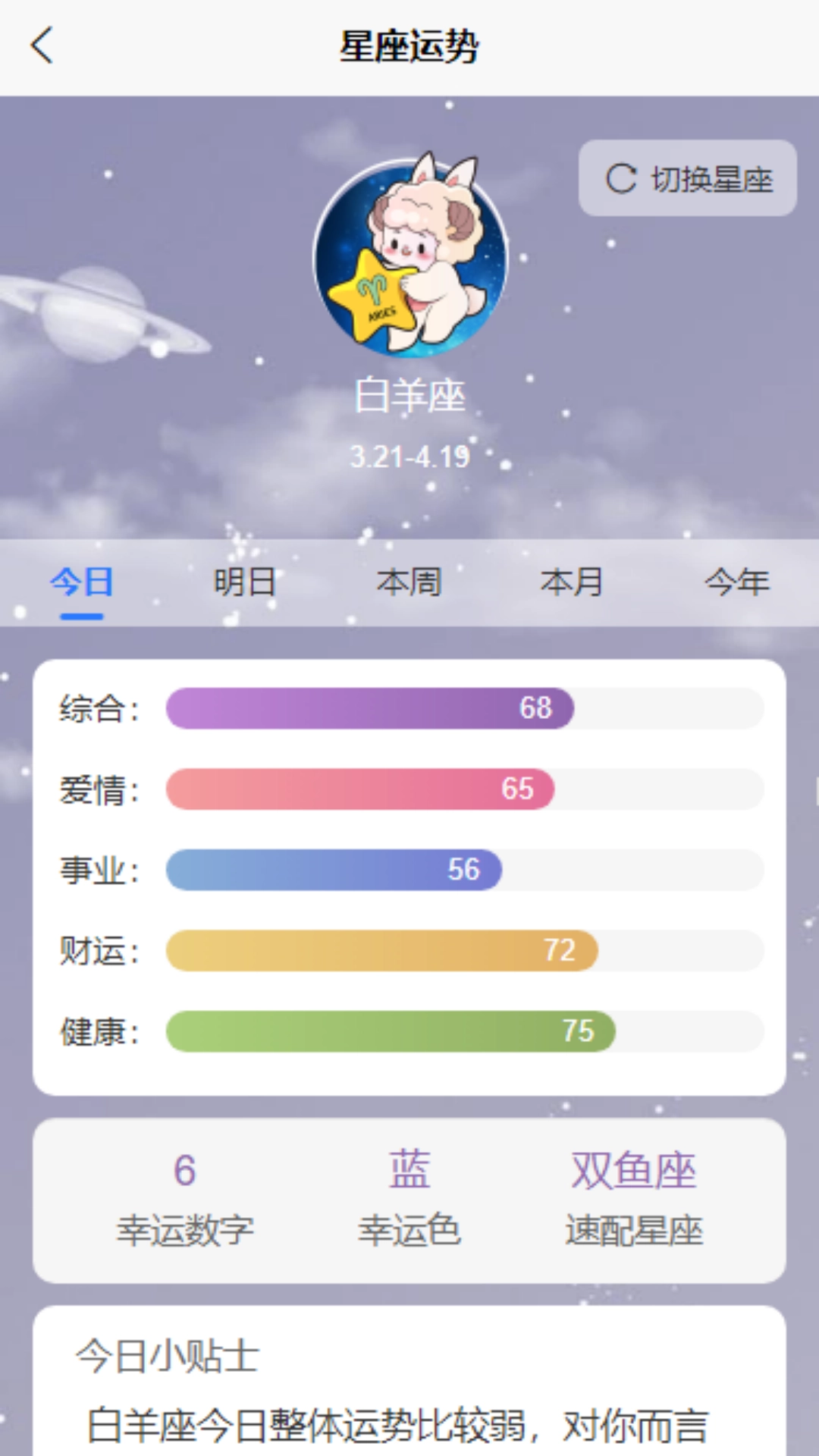Click the lucky number 6

184,1169
